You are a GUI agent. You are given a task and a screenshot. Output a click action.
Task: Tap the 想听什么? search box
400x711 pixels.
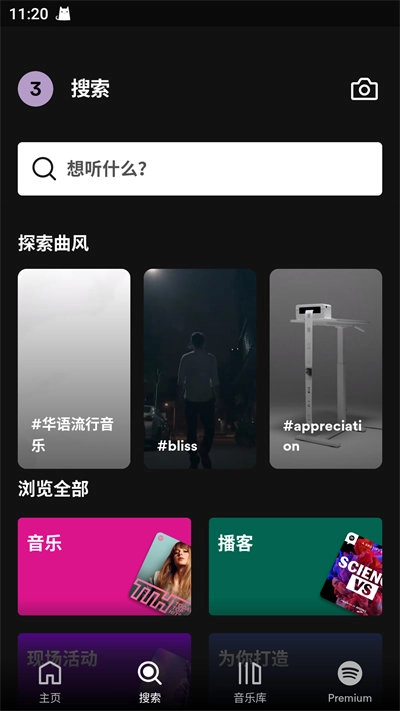(200, 169)
